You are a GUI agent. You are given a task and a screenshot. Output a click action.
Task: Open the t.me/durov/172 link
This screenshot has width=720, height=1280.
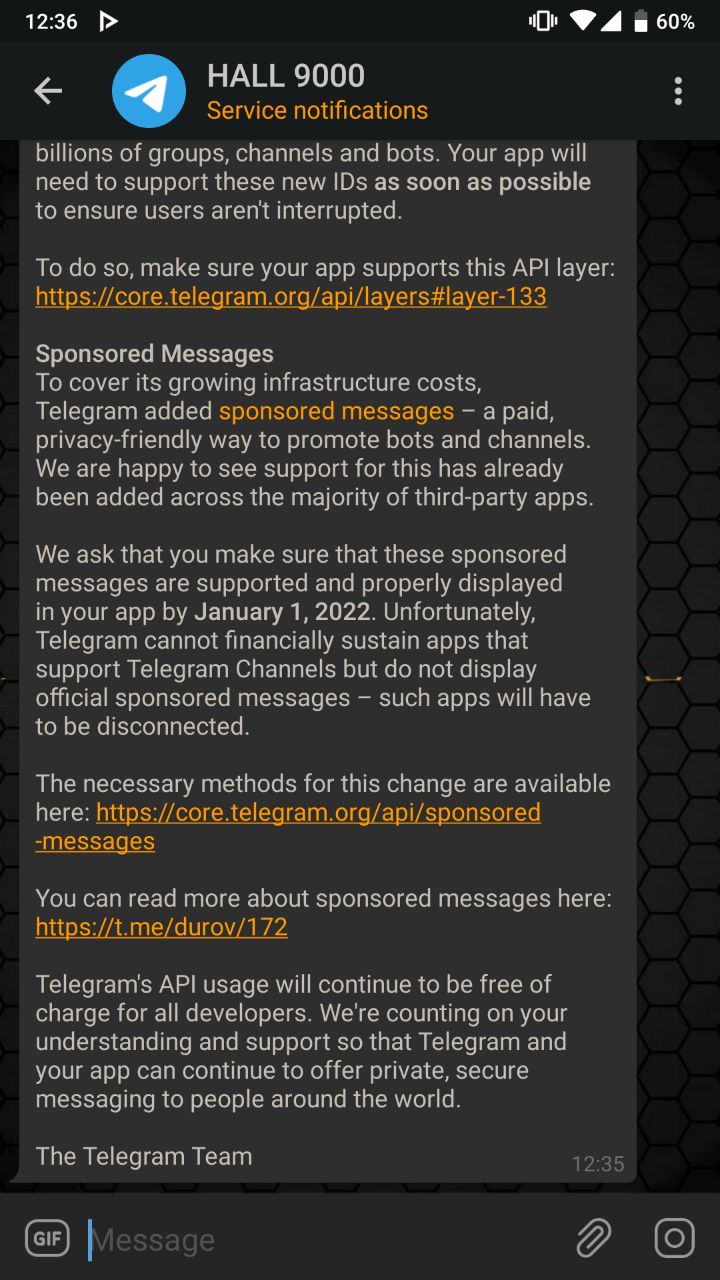pyautogui.click(x=161, y=927)
